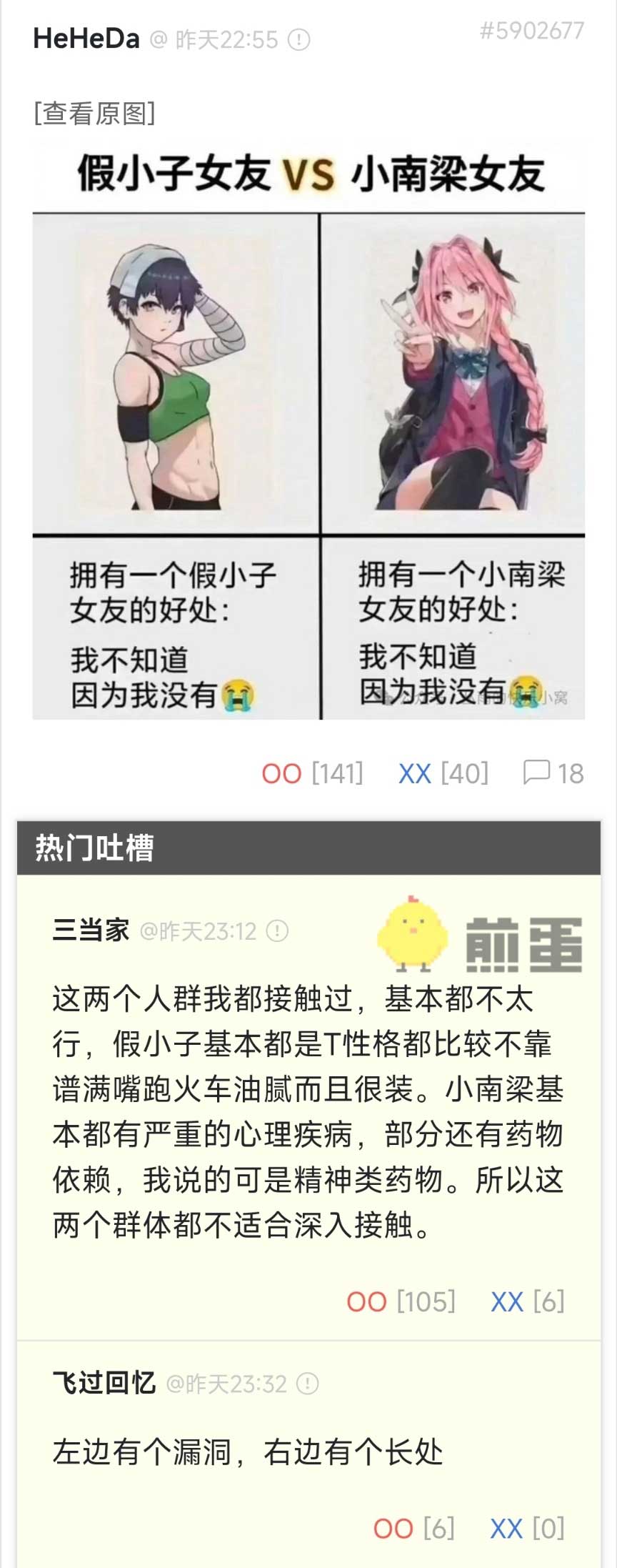Tap the report icon next to 飞过回忆's comment
The width and height of the screenshot is (617, 1568).
click(x=307, y=1384)
